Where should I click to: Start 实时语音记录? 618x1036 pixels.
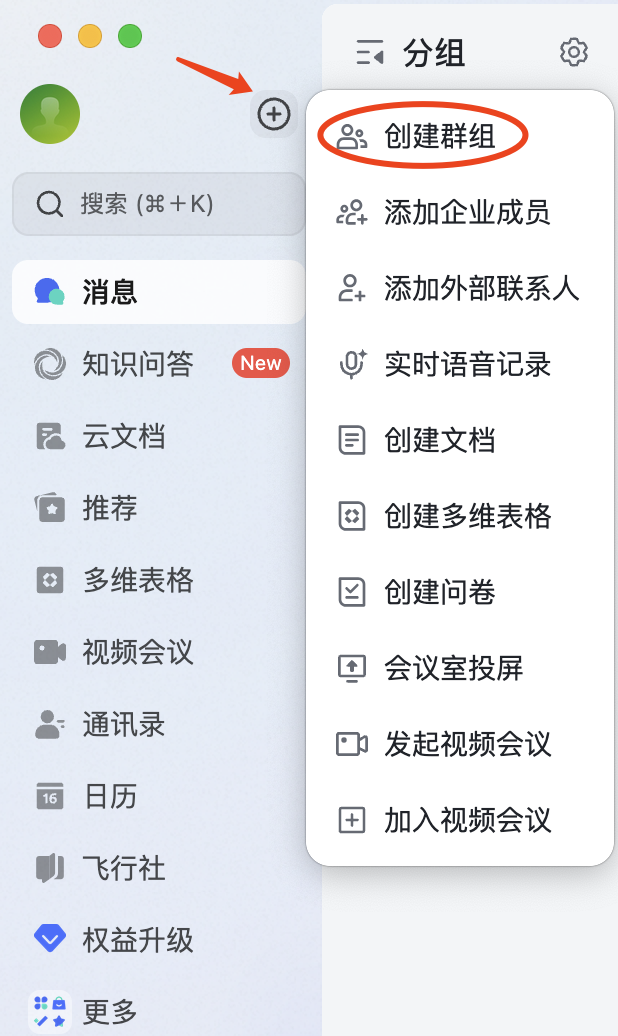coord(467,365)
